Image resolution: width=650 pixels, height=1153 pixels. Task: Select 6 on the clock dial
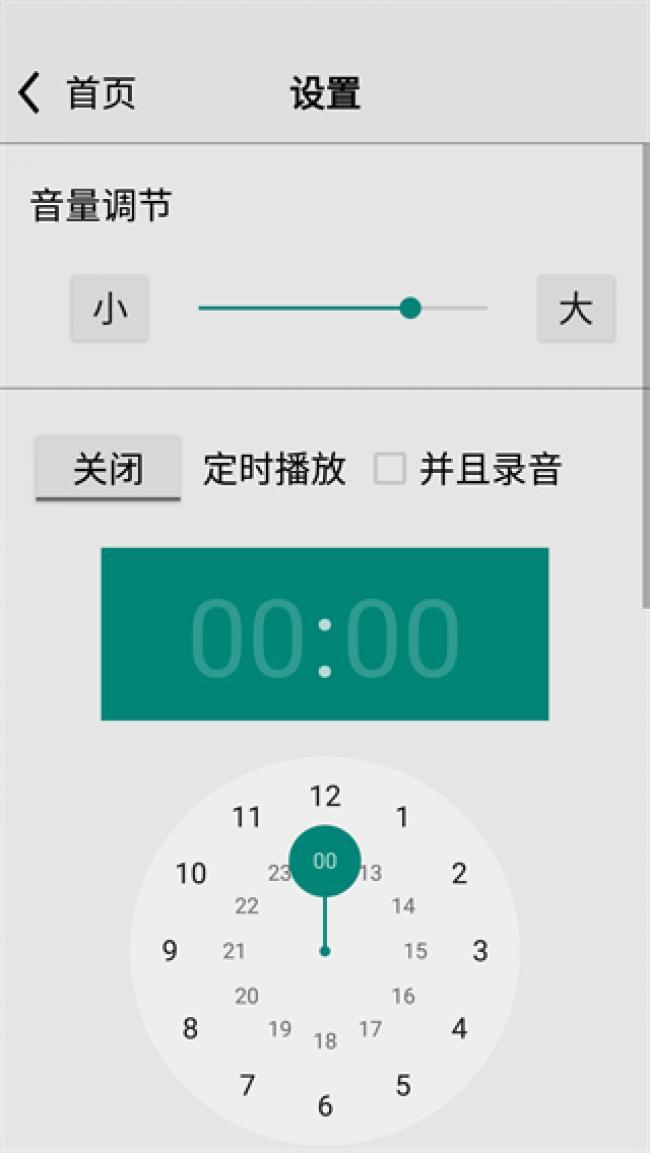(x=325, y=1106)
